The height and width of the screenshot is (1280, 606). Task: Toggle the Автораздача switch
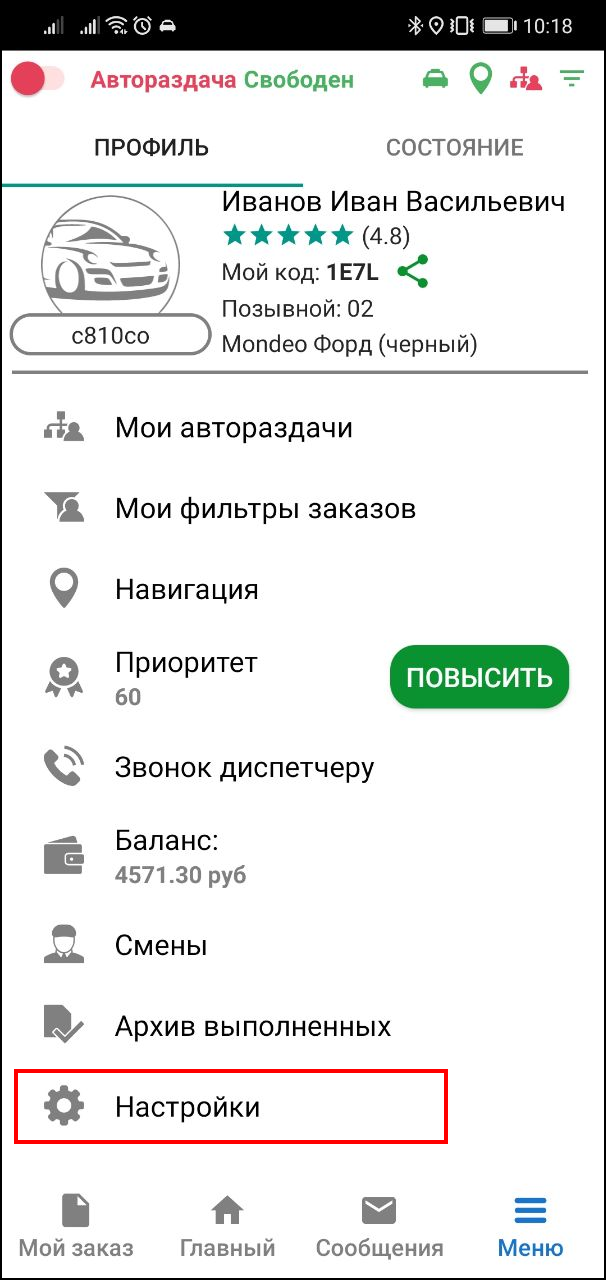pyautogui.click(x=38, y=80)
